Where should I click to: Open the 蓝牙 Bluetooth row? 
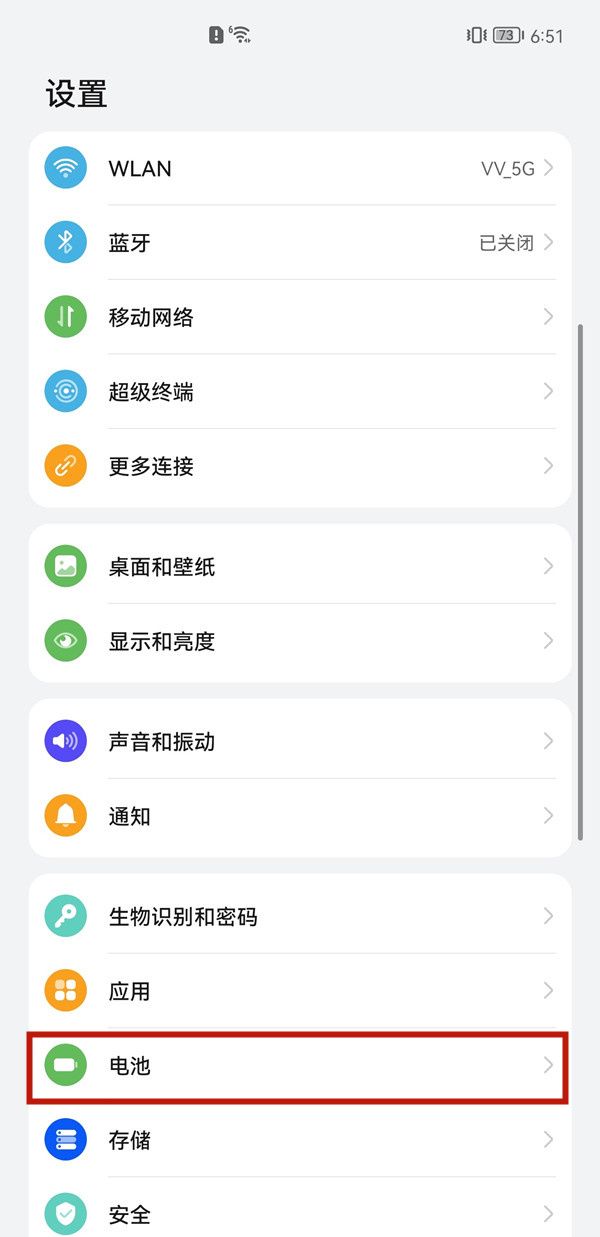300,243
